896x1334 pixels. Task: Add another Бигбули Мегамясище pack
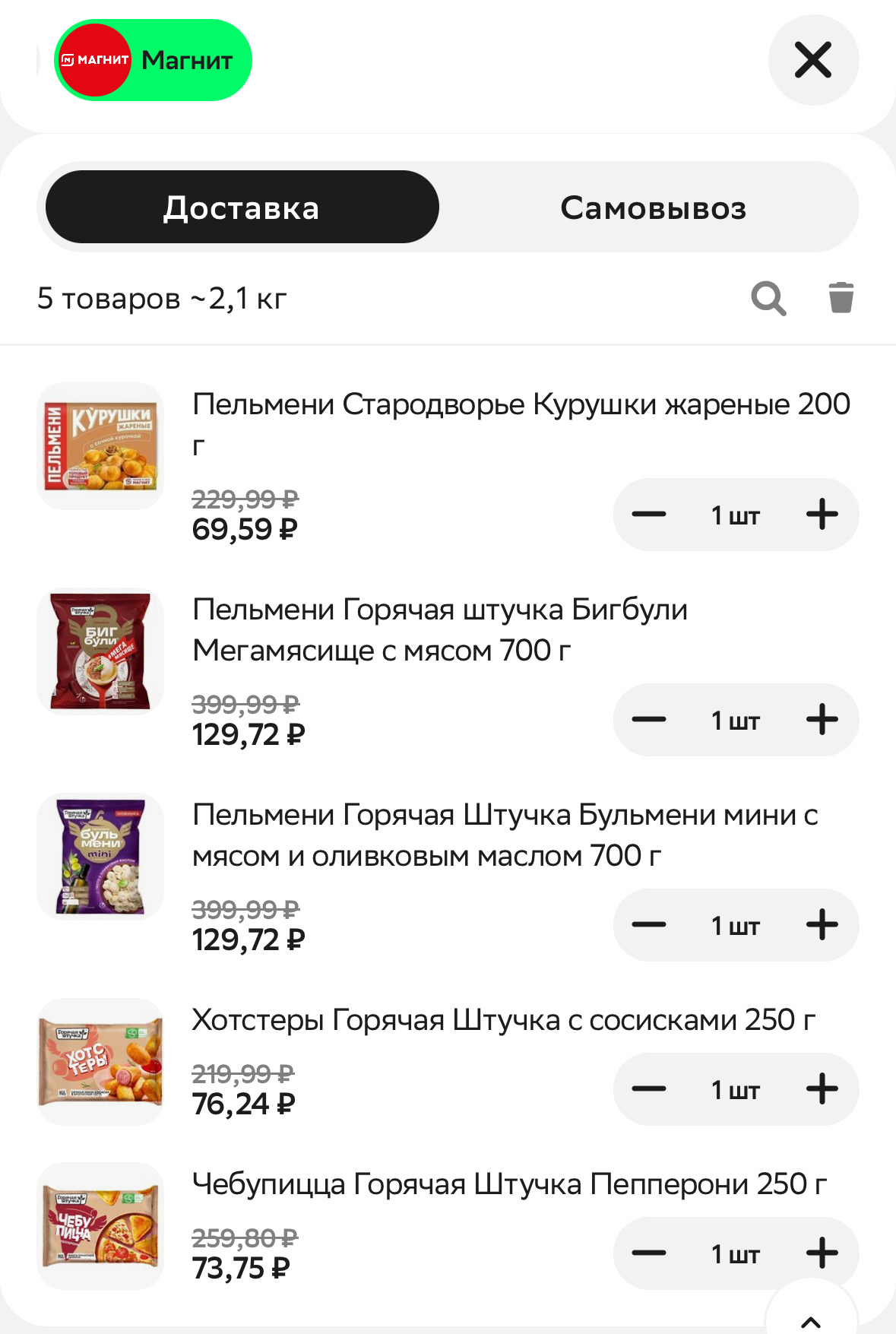click(822, 720)
